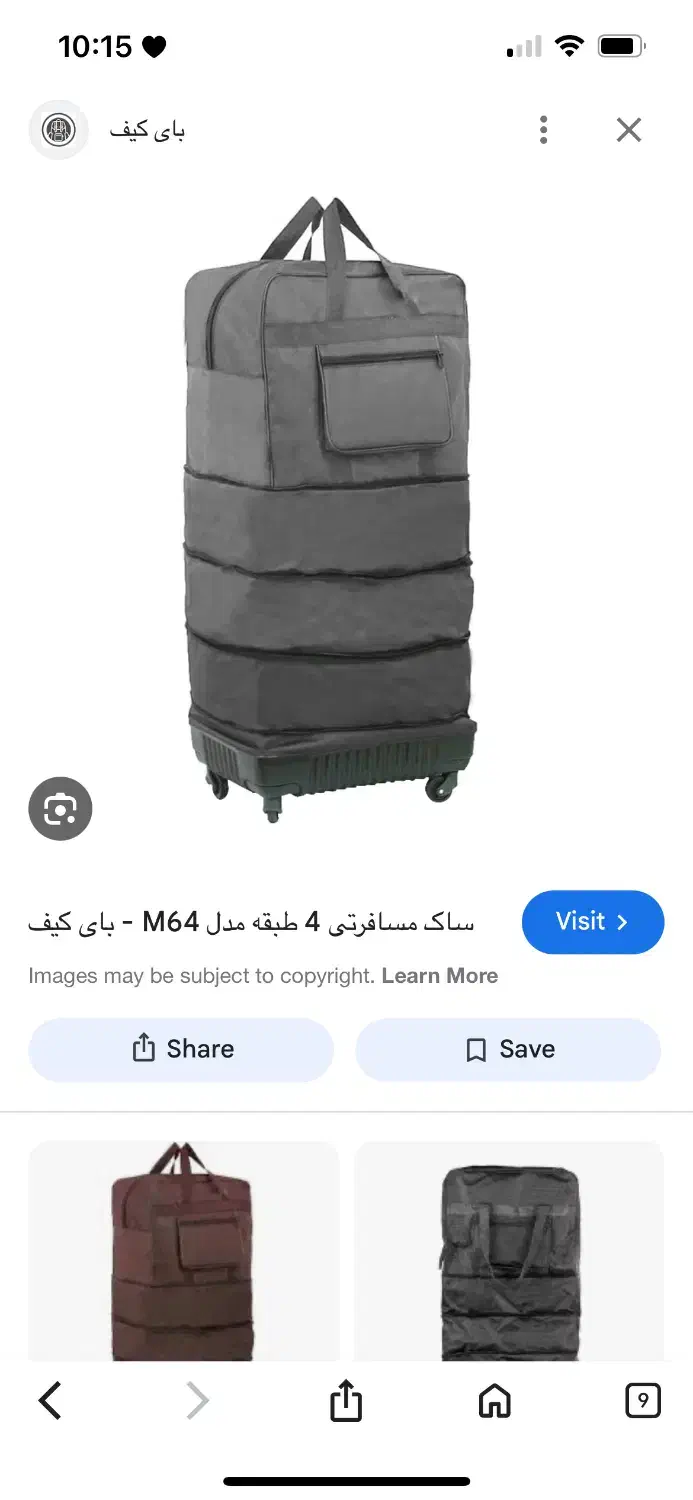This screenshot has height=1500, width=693.
Task: Open the three-dot overflow menu
Action: click(x=543, y=130)
